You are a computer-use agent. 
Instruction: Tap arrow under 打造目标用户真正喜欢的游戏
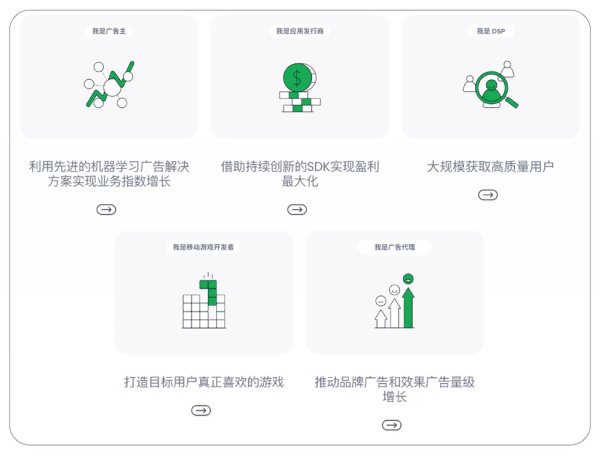click(201, 410)
